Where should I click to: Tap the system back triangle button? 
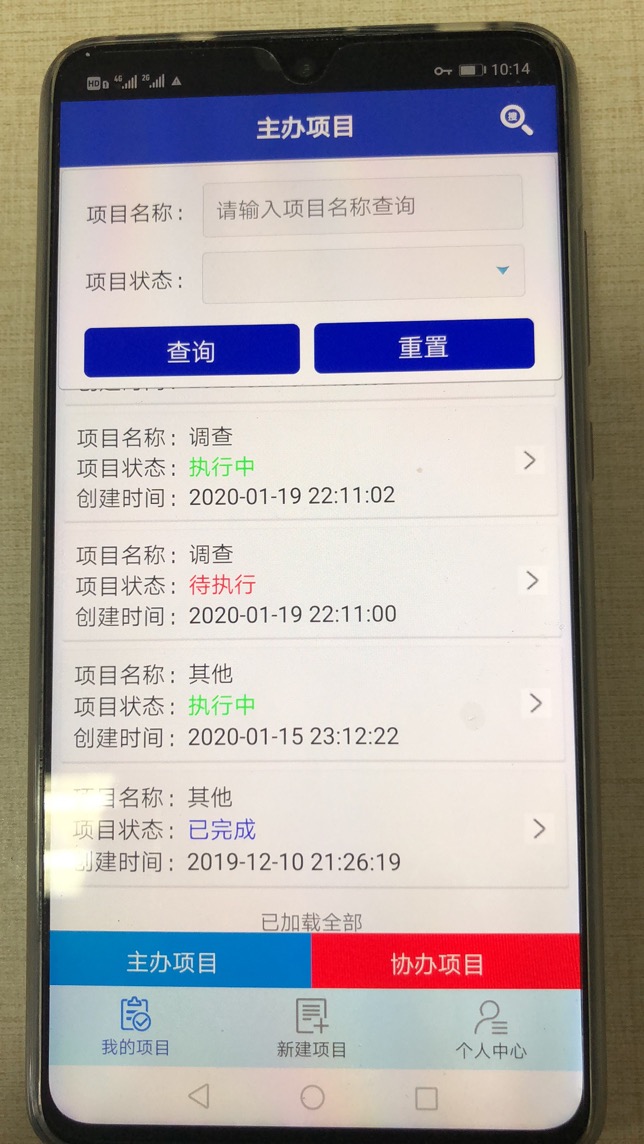click(198, 1096)
